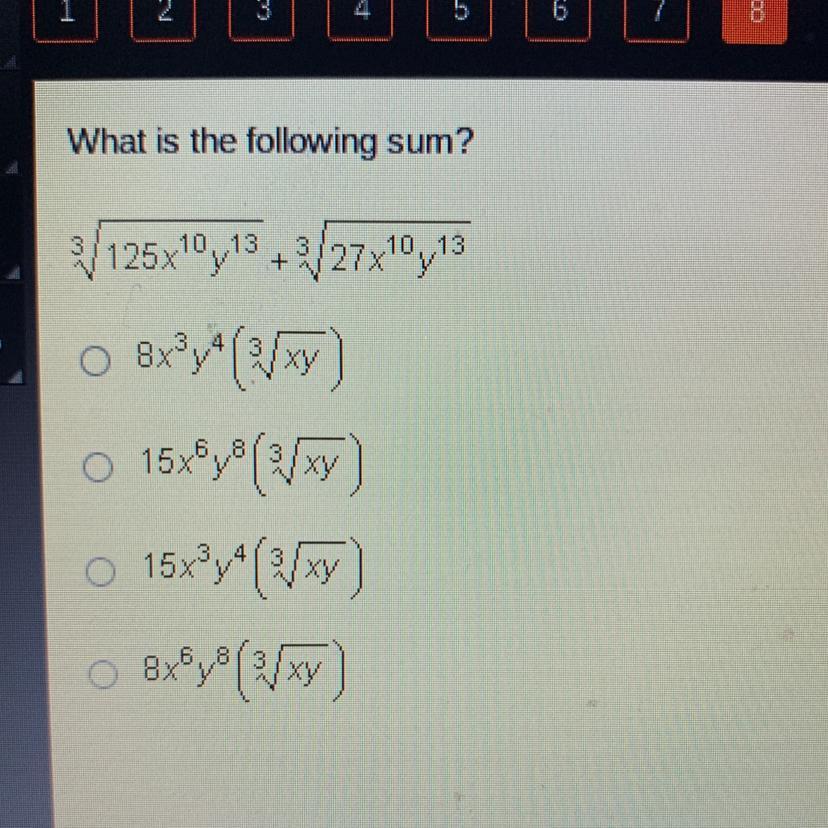Go to question 6
Screen dimensions: 828x828
click(x=558, y=19)
